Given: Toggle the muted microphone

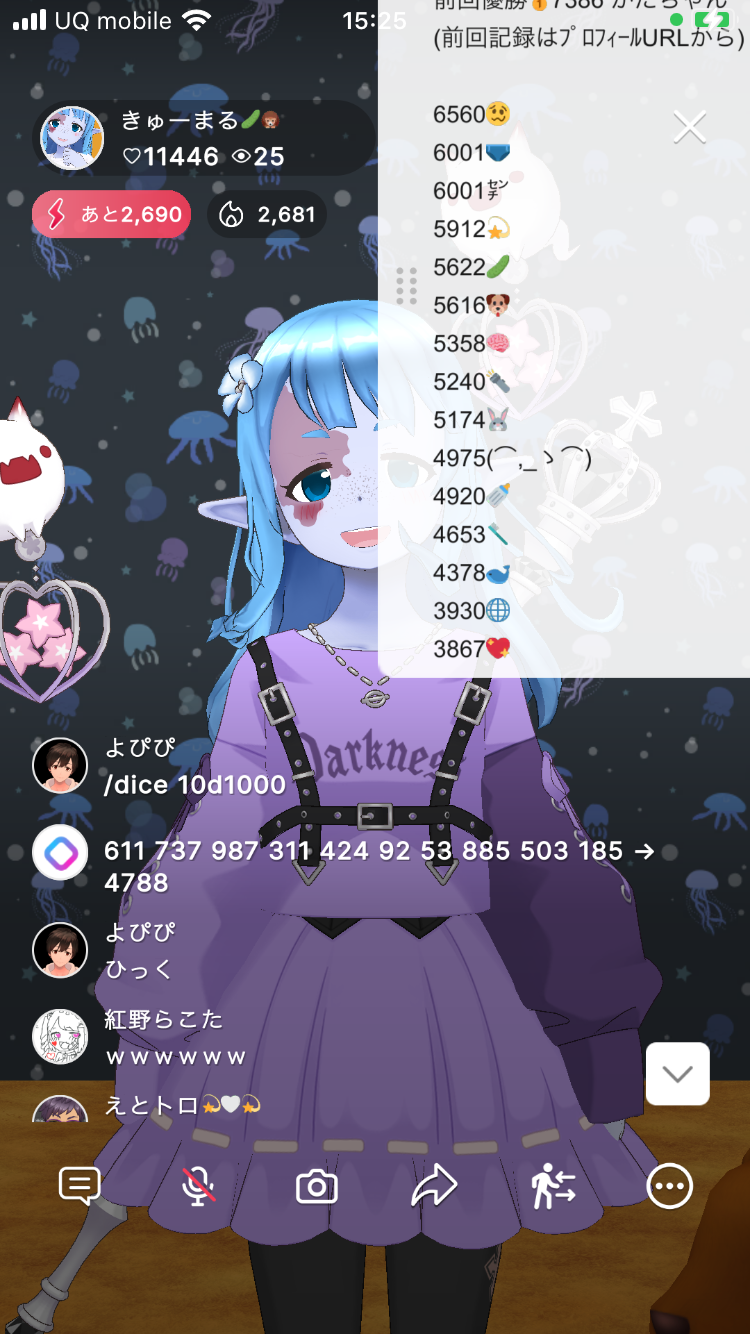Looking at the screenshot, I should click(198, 1186).
